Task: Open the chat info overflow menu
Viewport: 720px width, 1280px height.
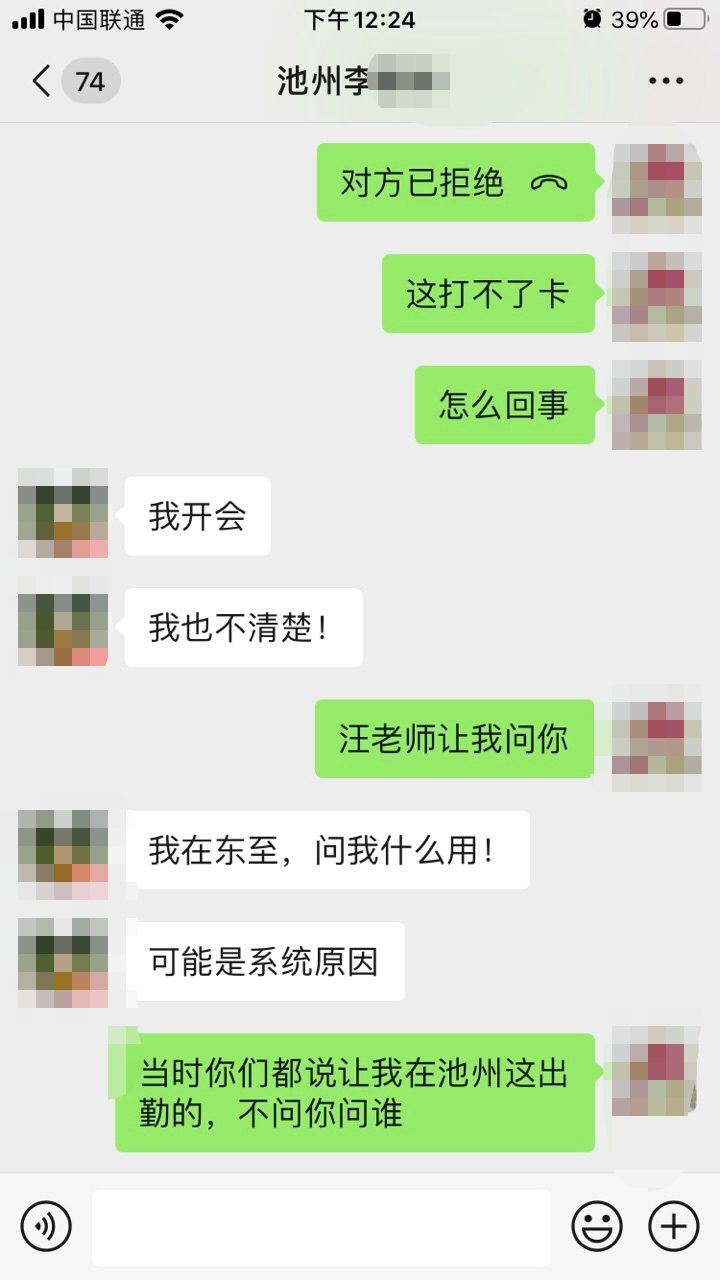Action: (665, 81)
